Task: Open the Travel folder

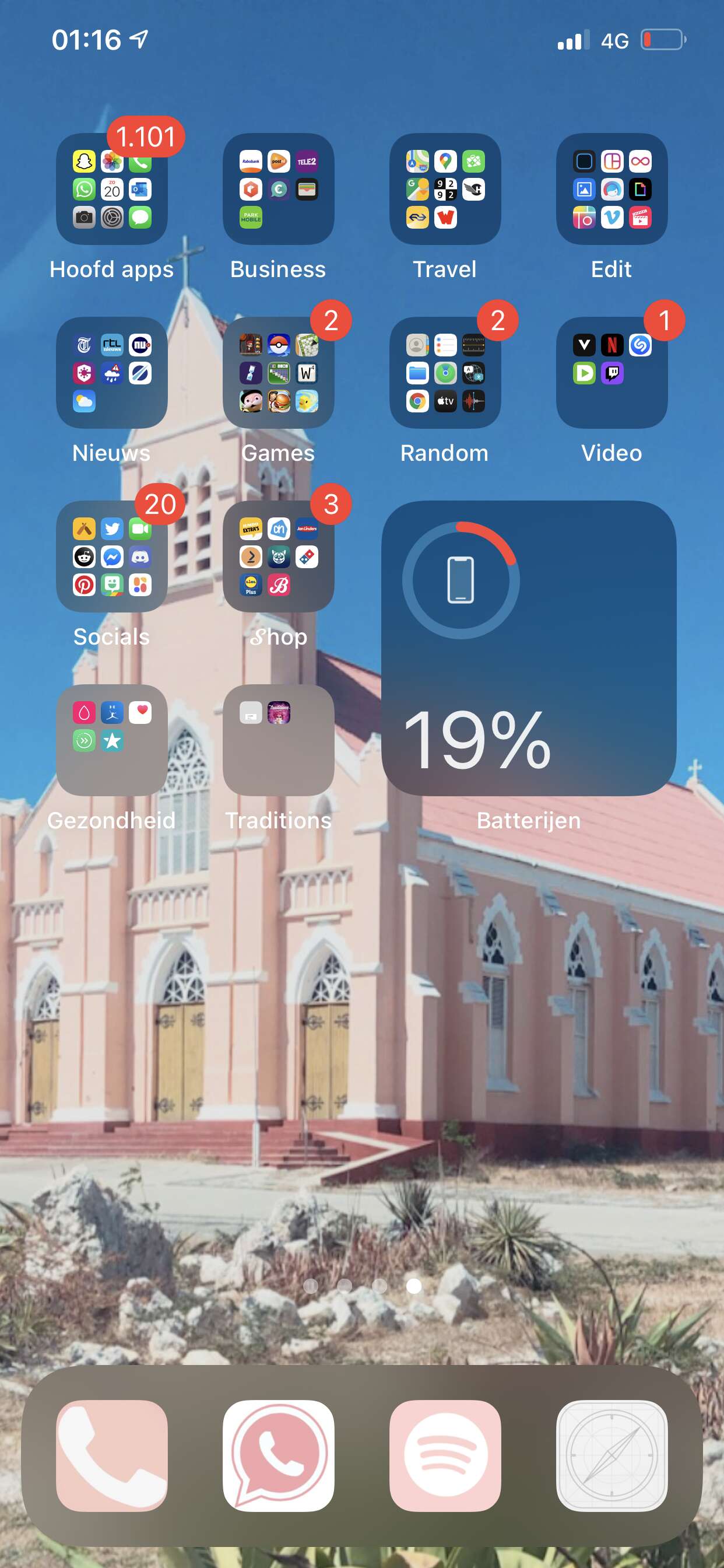Action: point(445,188)
